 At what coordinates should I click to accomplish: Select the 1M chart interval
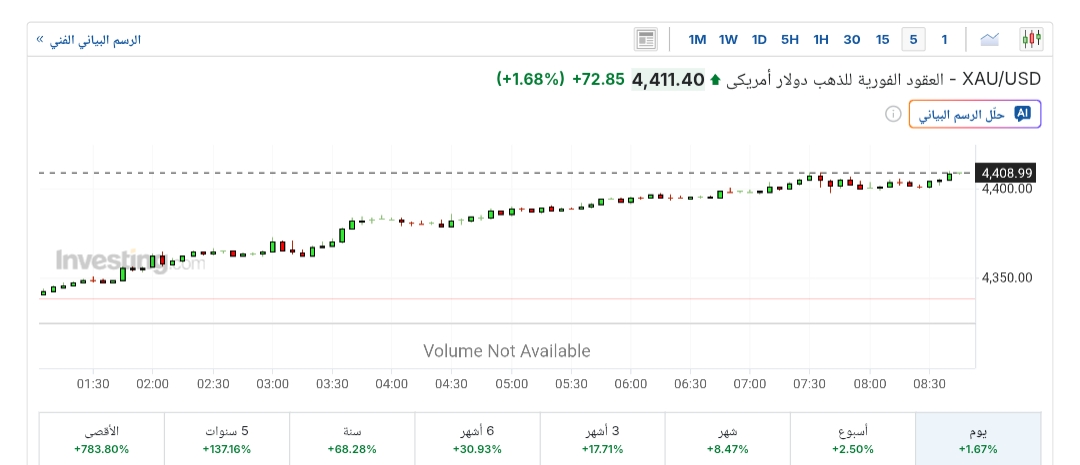(x=697, y=40)
